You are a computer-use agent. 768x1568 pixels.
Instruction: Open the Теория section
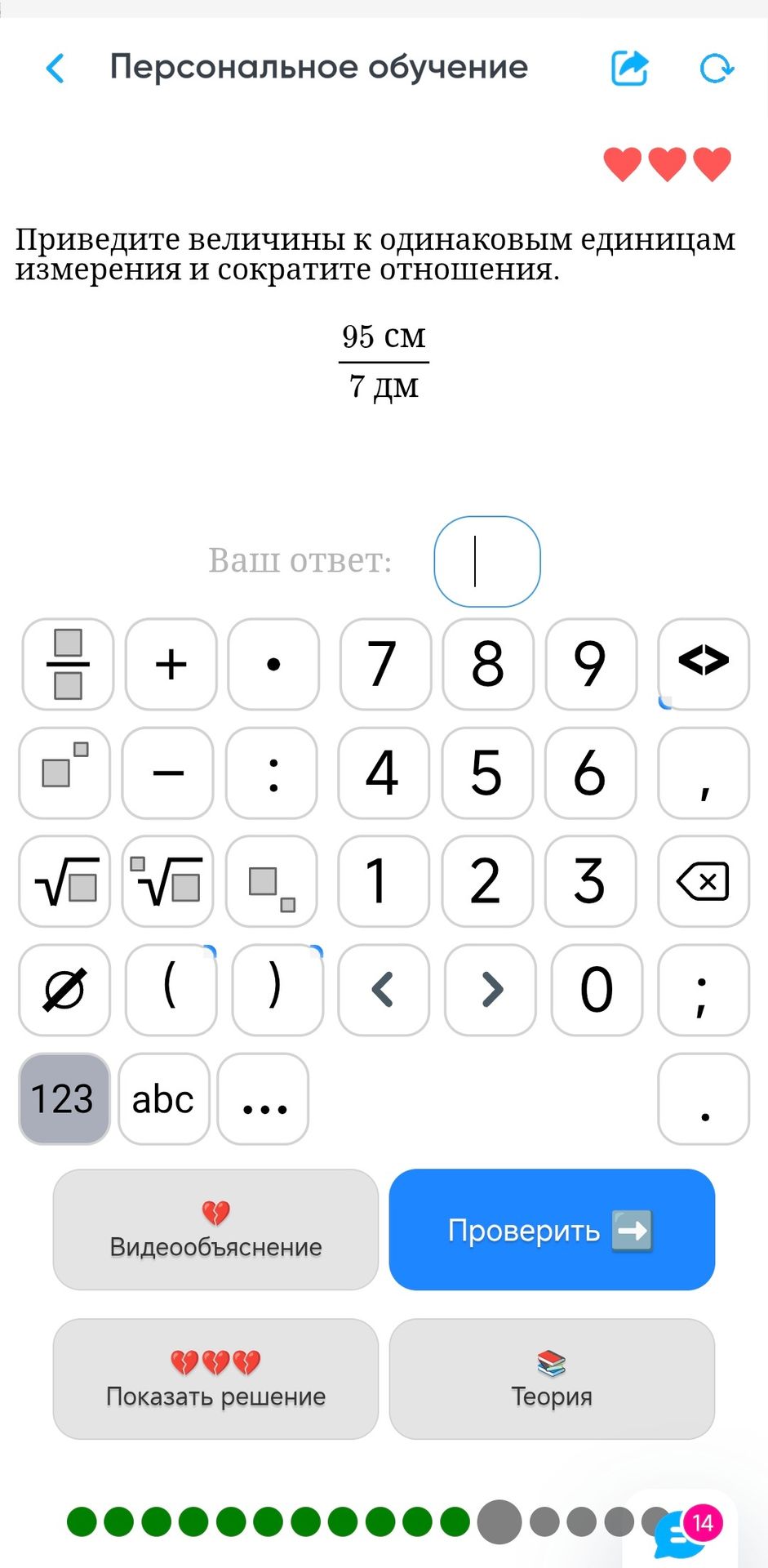pyautogui.click(x=552, y=1379)
